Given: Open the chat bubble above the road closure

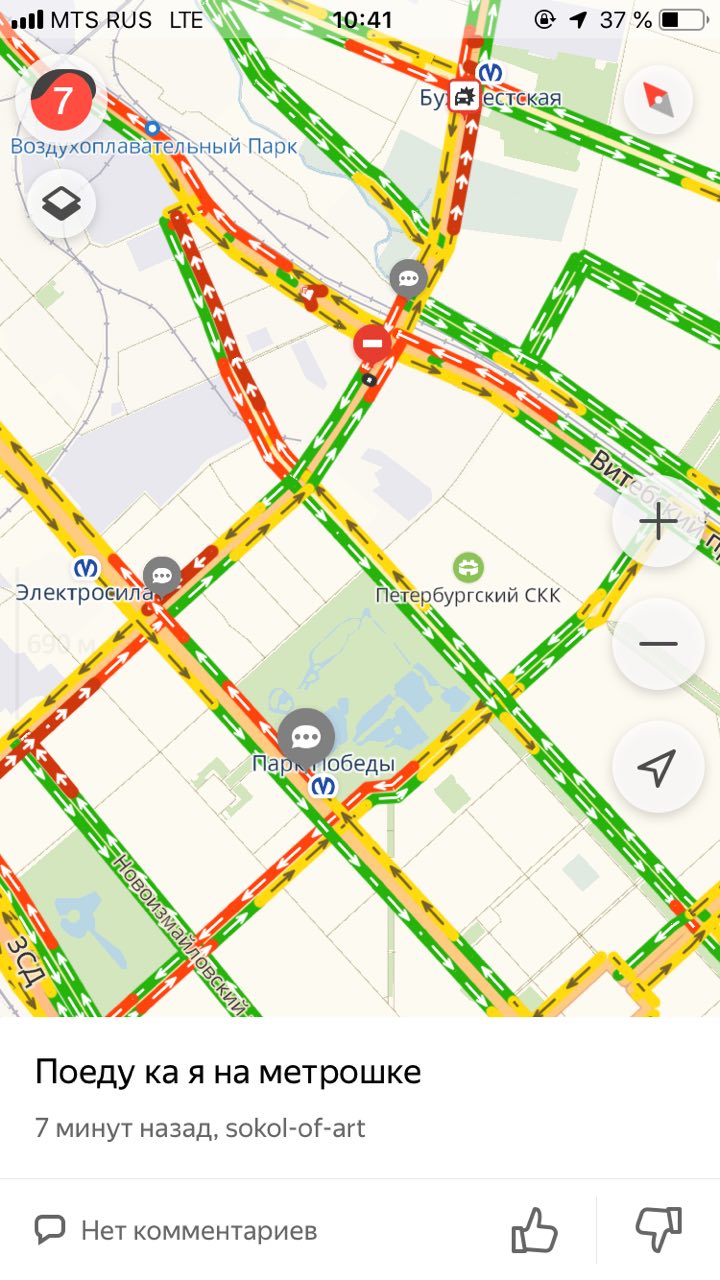Looking at the screenshot, I should pyautogui.click(x=409, y=277).
